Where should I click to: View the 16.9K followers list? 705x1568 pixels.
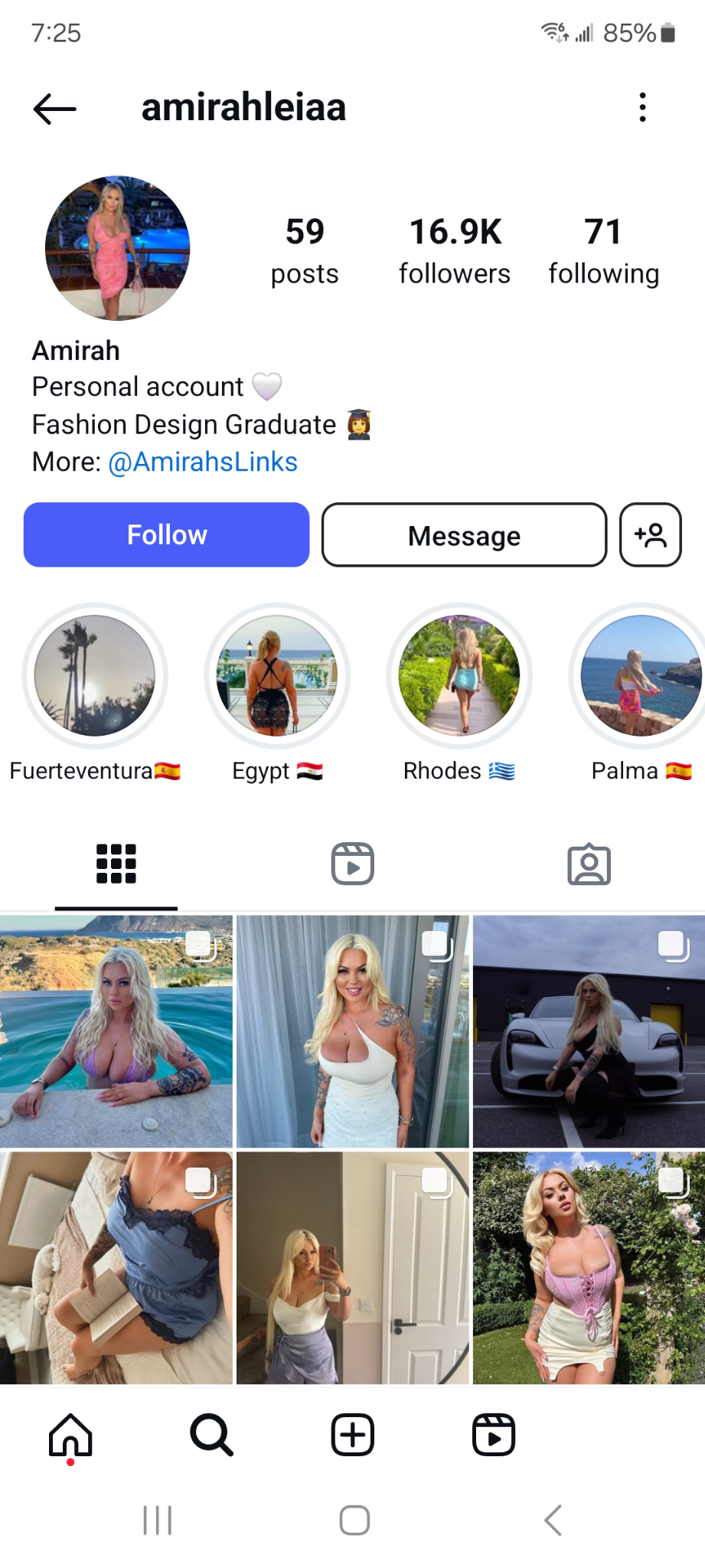pos(455,250)
